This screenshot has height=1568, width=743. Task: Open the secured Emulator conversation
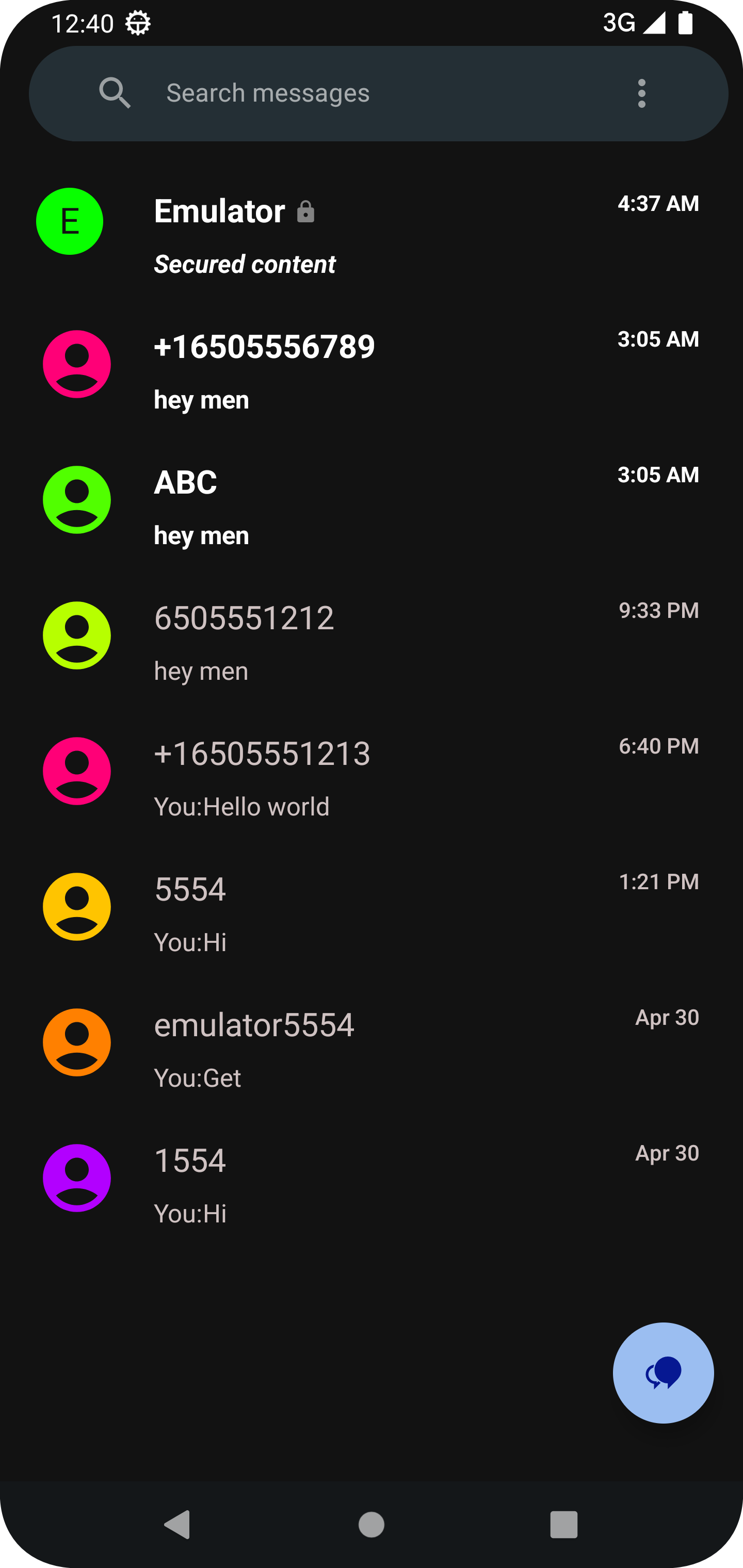(x=372, y=234)
